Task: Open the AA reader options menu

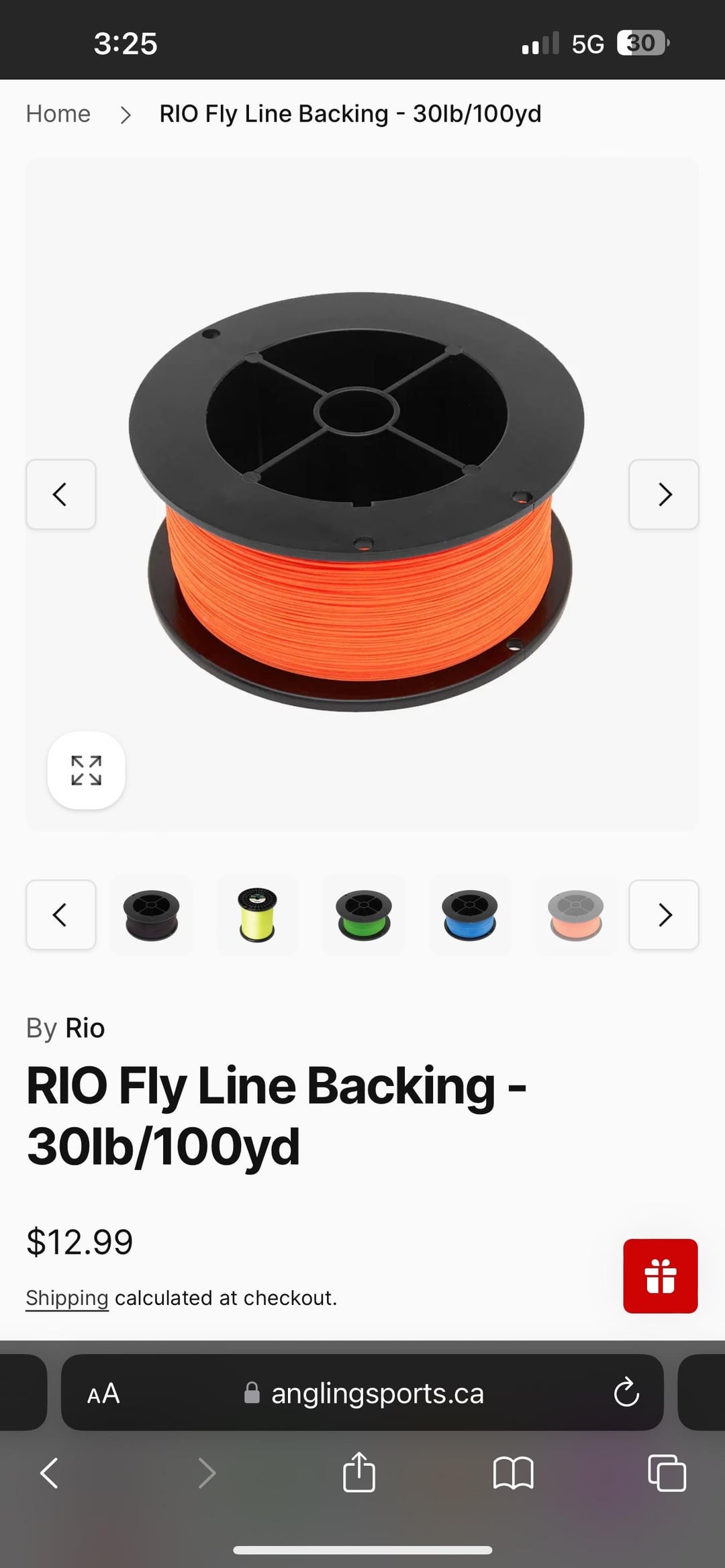Action: 103,1393
